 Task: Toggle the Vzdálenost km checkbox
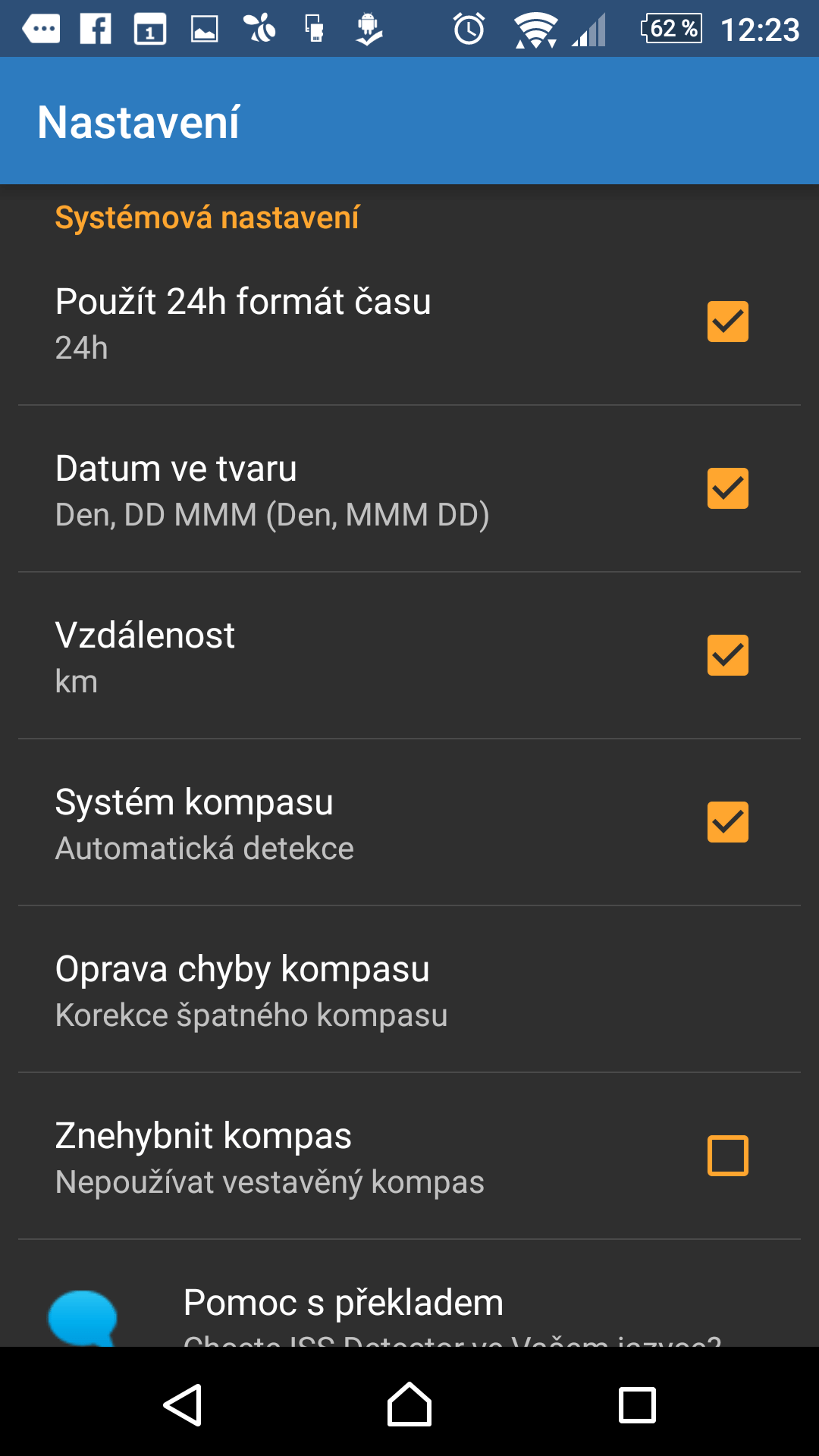727,655
